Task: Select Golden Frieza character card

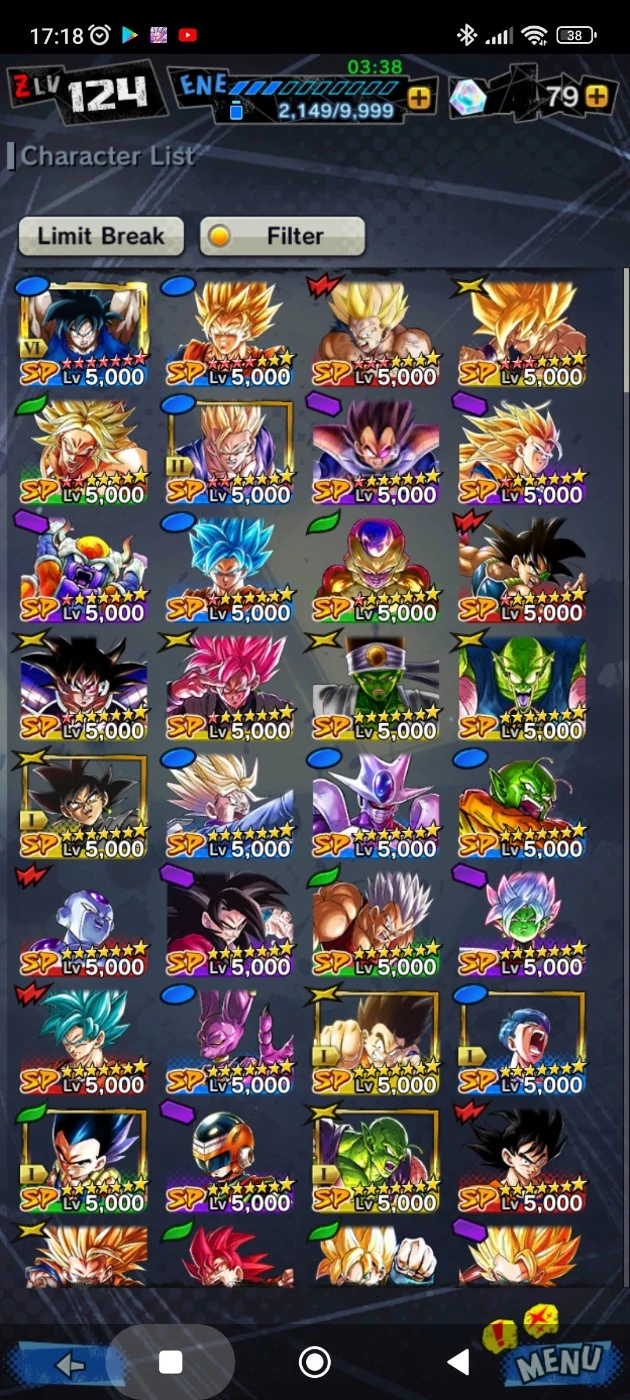Action: (376, 567)
